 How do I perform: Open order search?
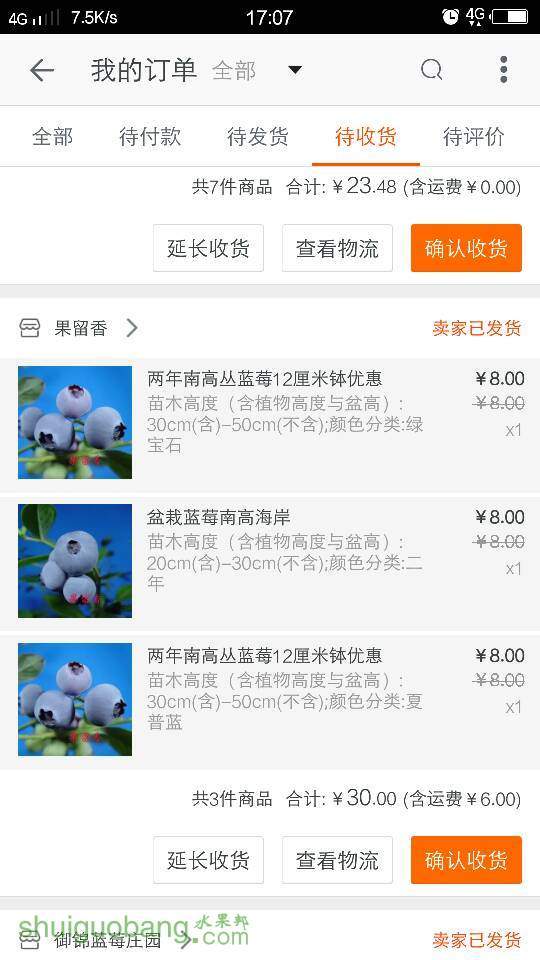[x=432, y=70]
